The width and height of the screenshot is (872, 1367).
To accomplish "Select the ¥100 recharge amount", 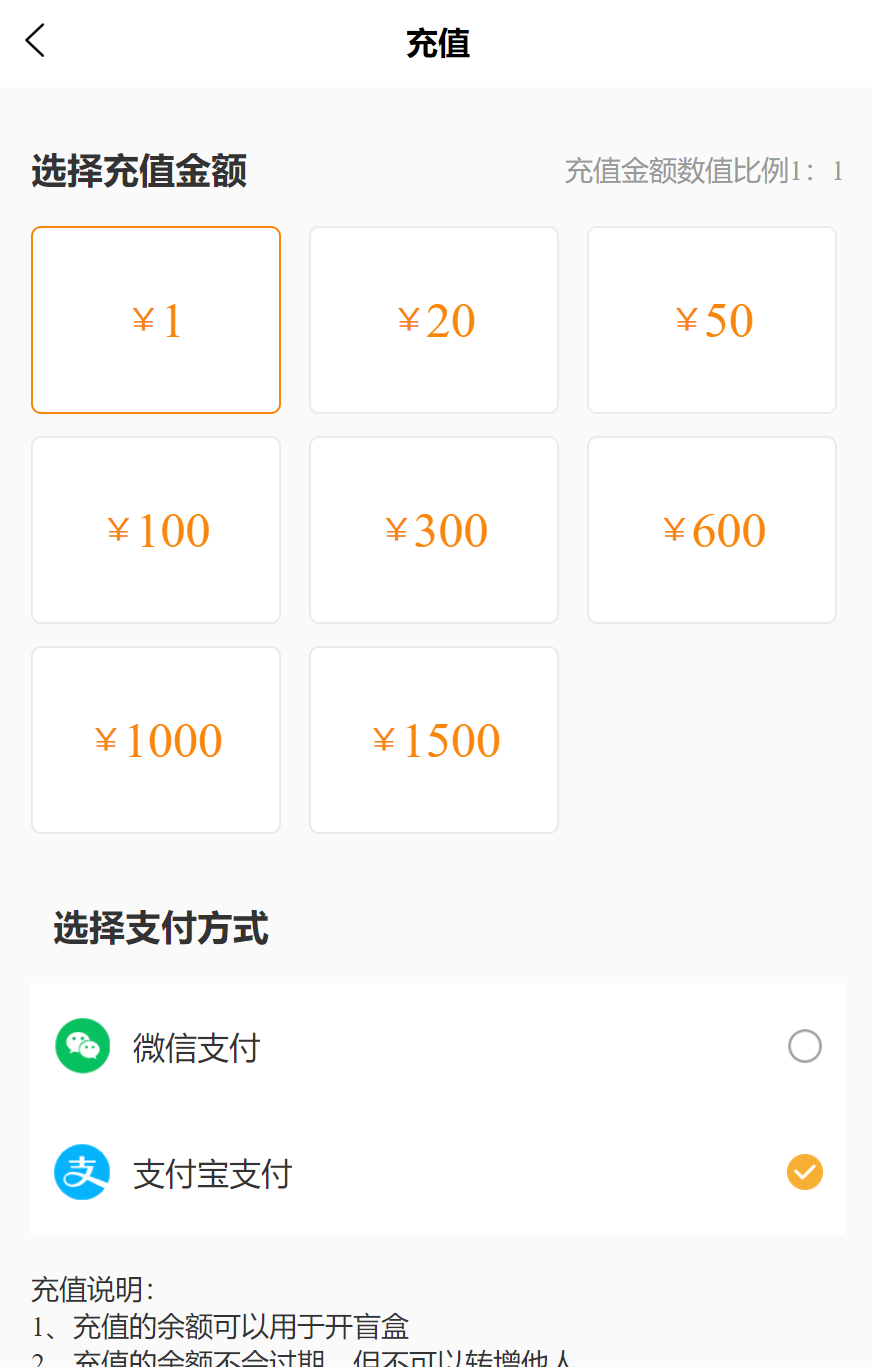I will [x=156, y=530].
